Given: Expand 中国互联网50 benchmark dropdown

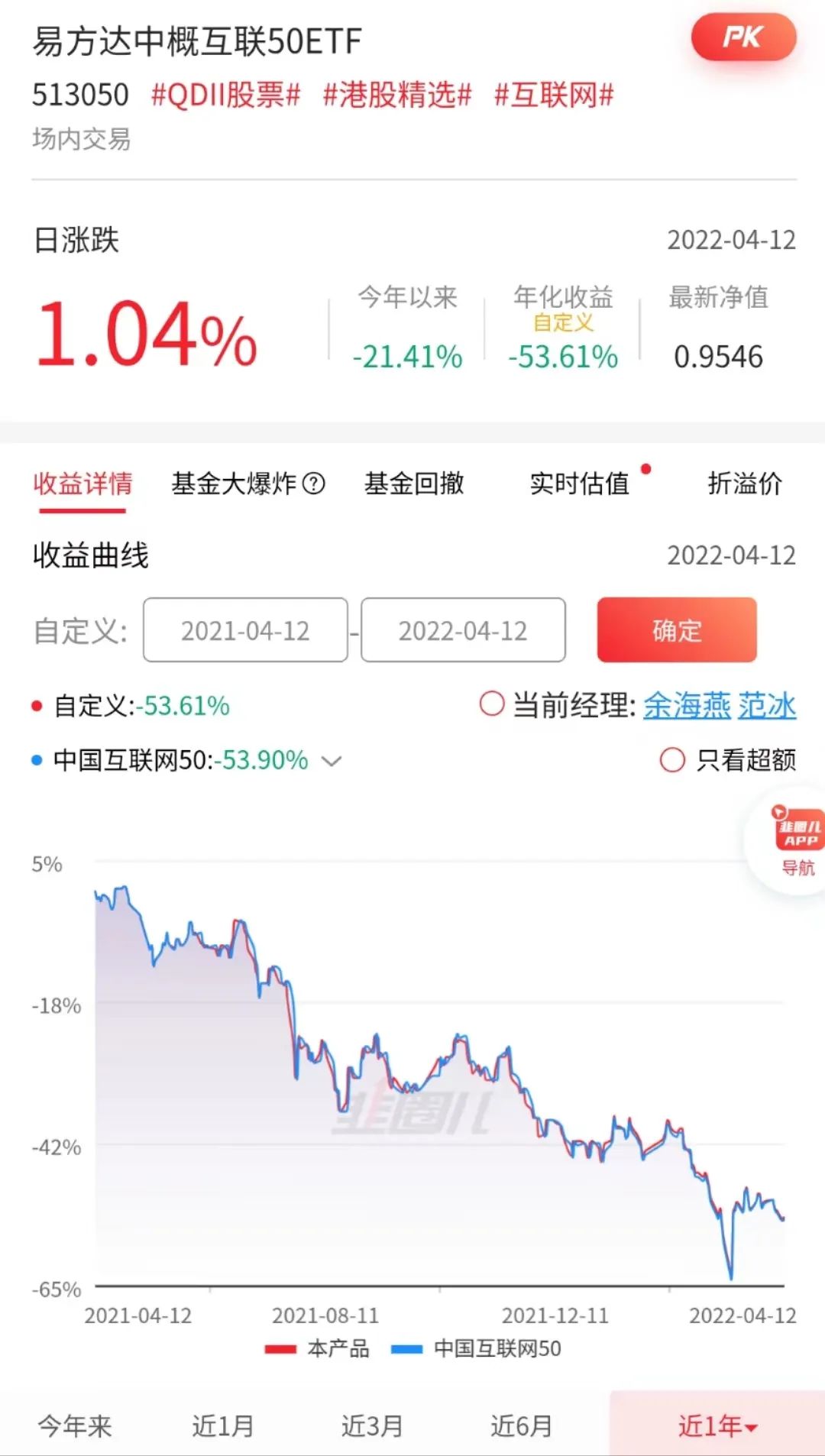Looking at the screenshot, I should [x=332, y=761].
